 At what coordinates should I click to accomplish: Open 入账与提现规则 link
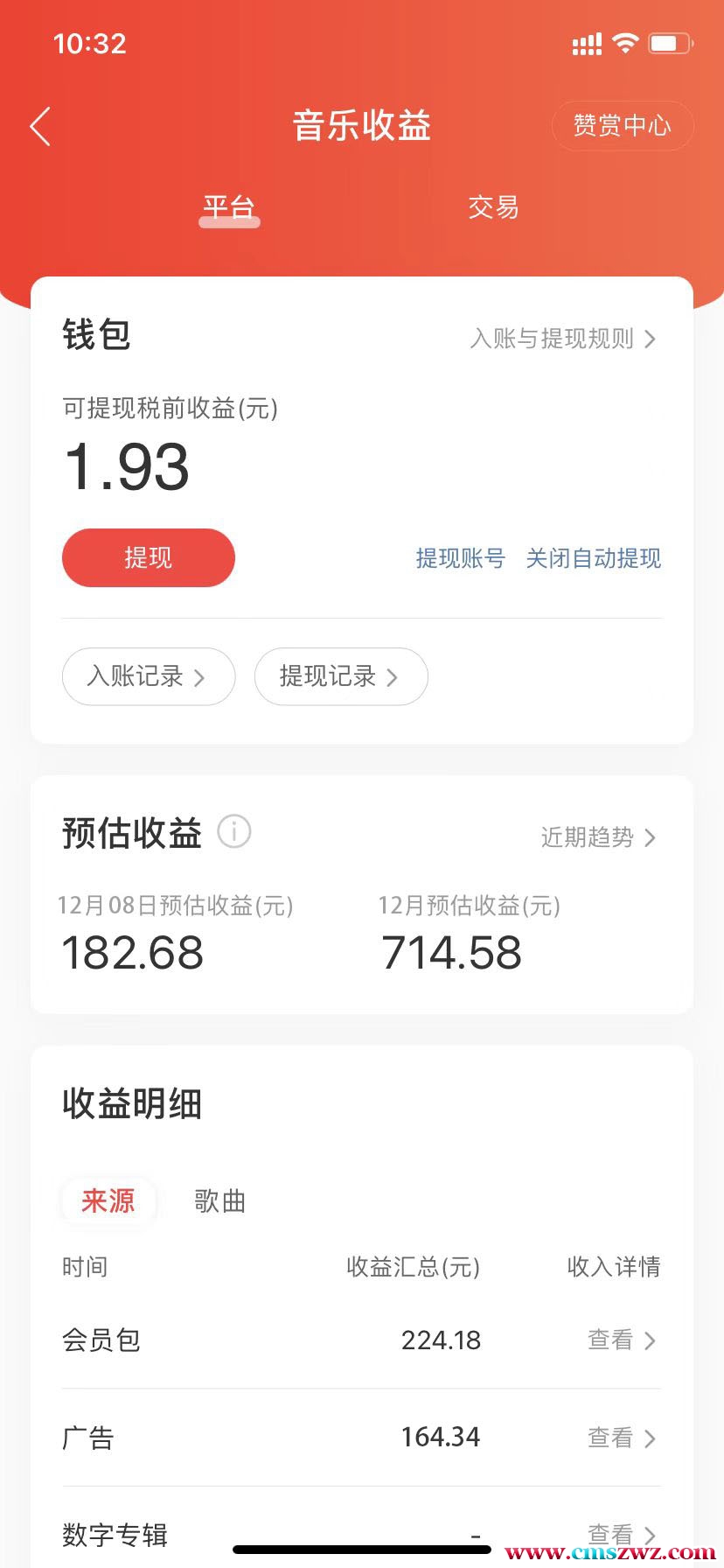pyautogui.click(x=563, y=339)
